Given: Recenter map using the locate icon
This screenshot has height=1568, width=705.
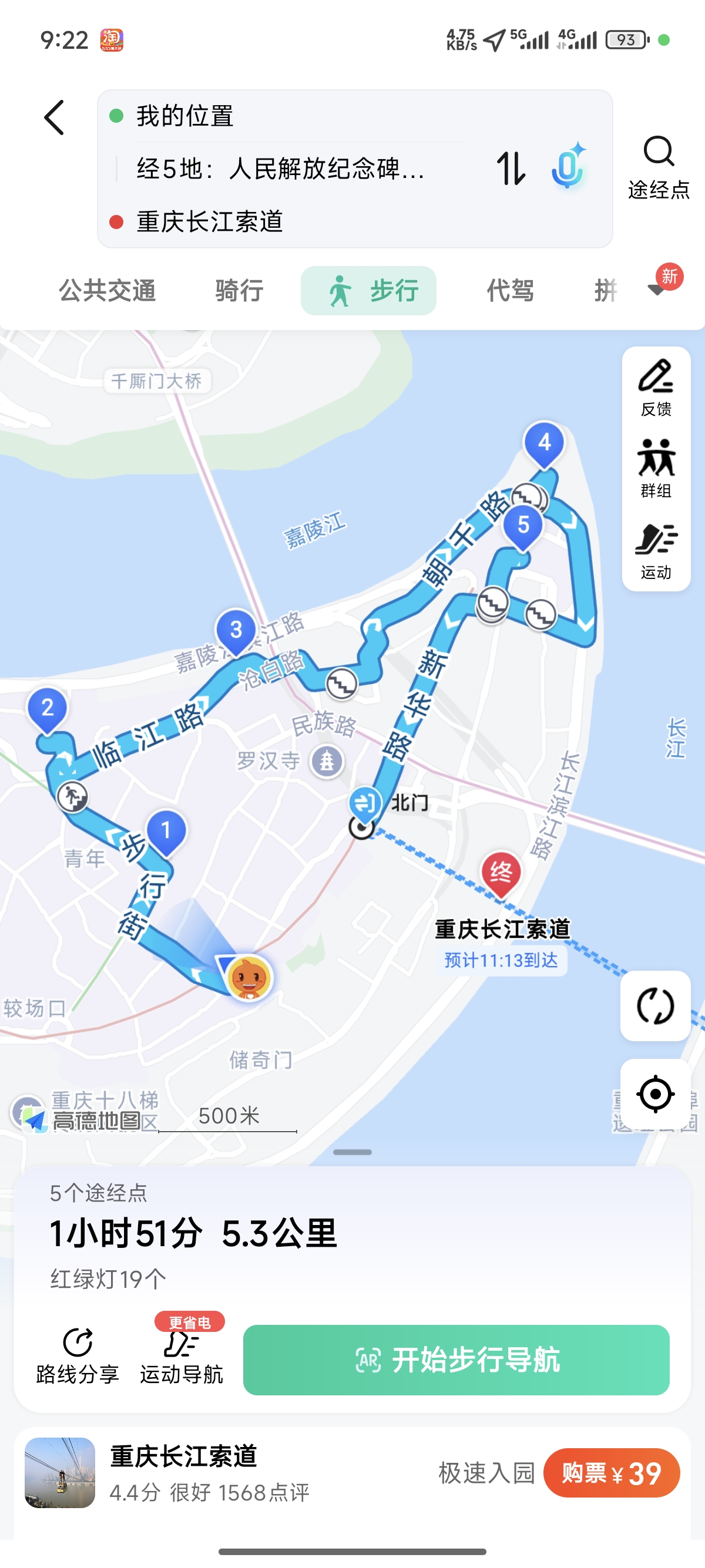Looking at the screenshot, I should (655, 1093).
